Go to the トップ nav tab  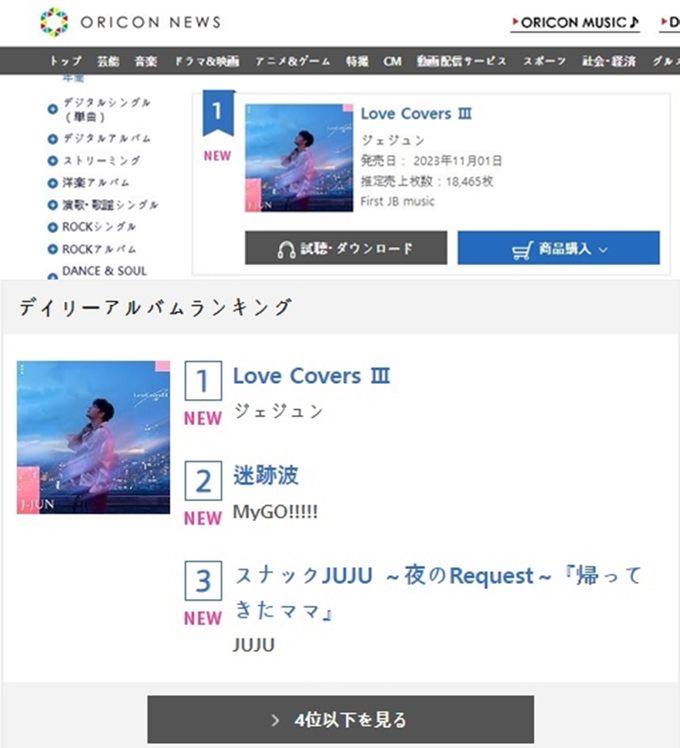66,61
